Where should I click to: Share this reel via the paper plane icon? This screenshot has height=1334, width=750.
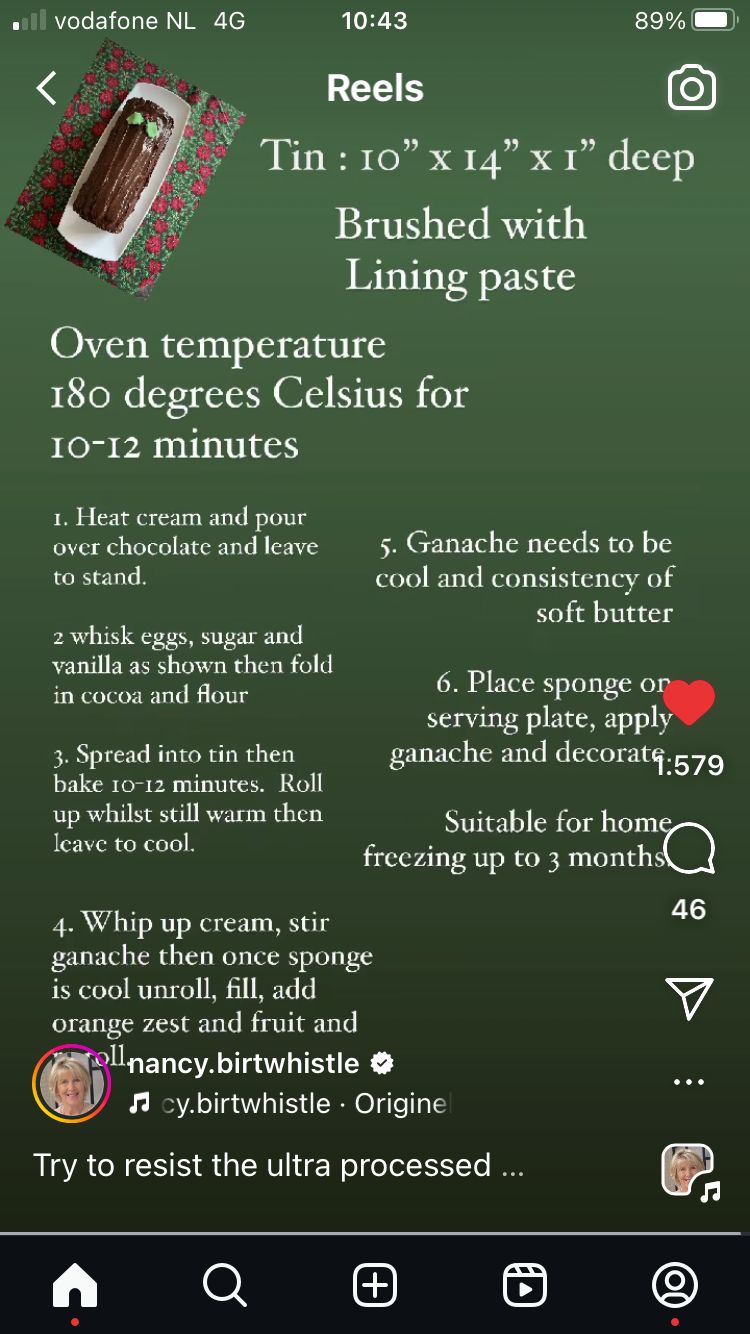689,997
